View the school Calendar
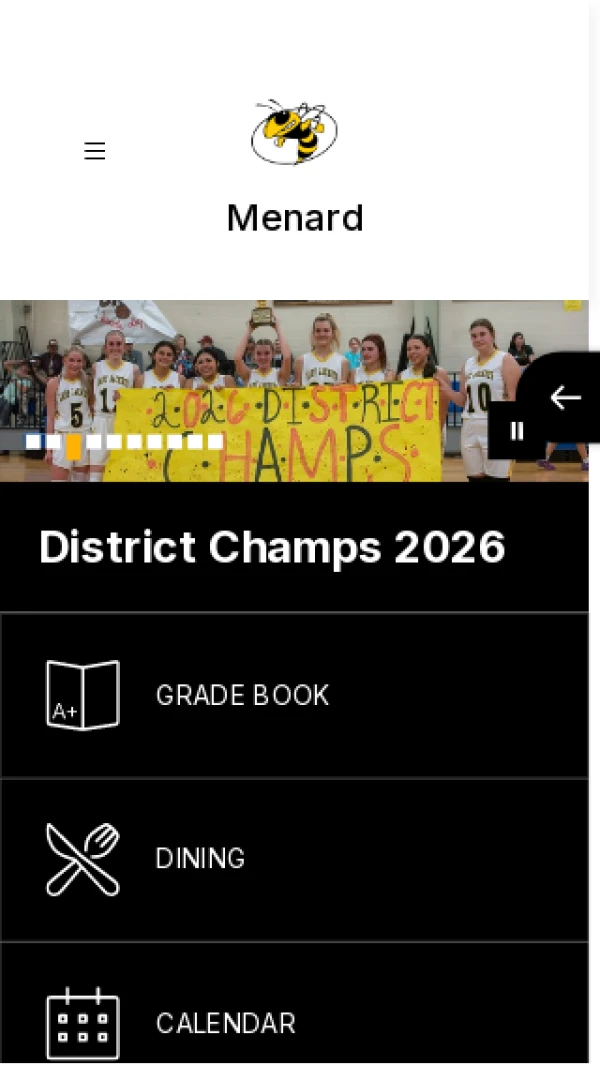 (x=293, y=1022)
